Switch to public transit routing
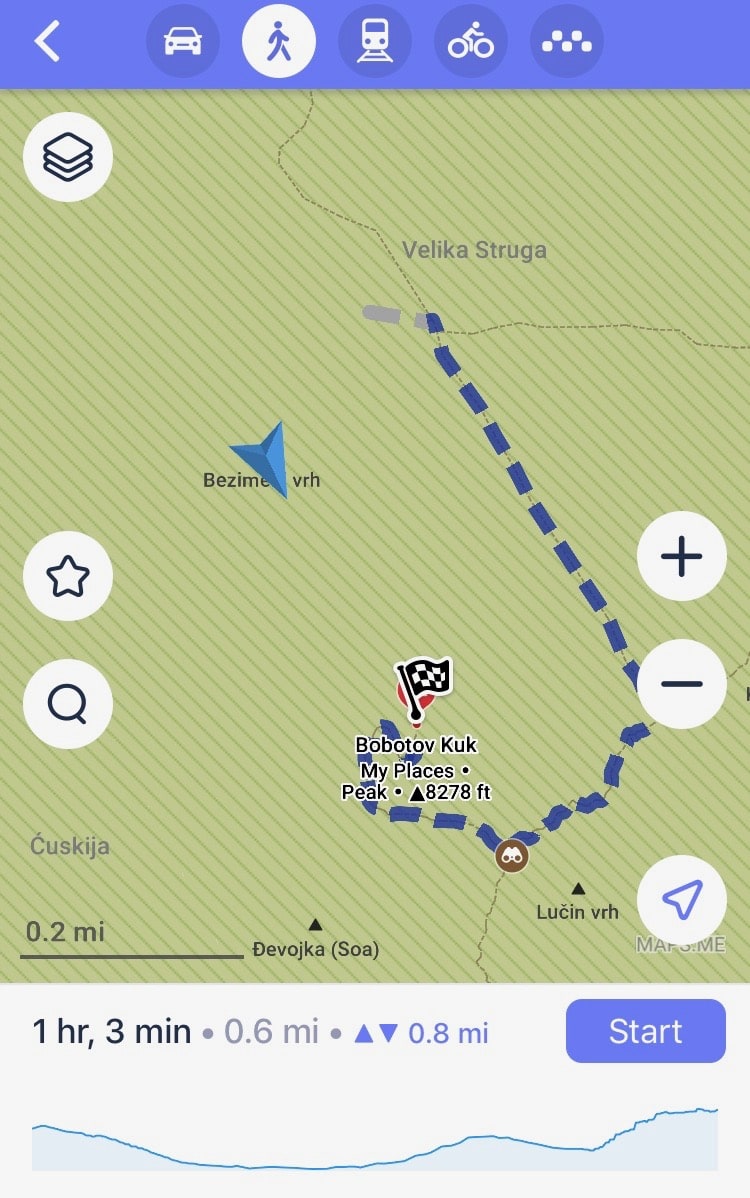Viewport: 750px width, 1198px height. (375, 42)
